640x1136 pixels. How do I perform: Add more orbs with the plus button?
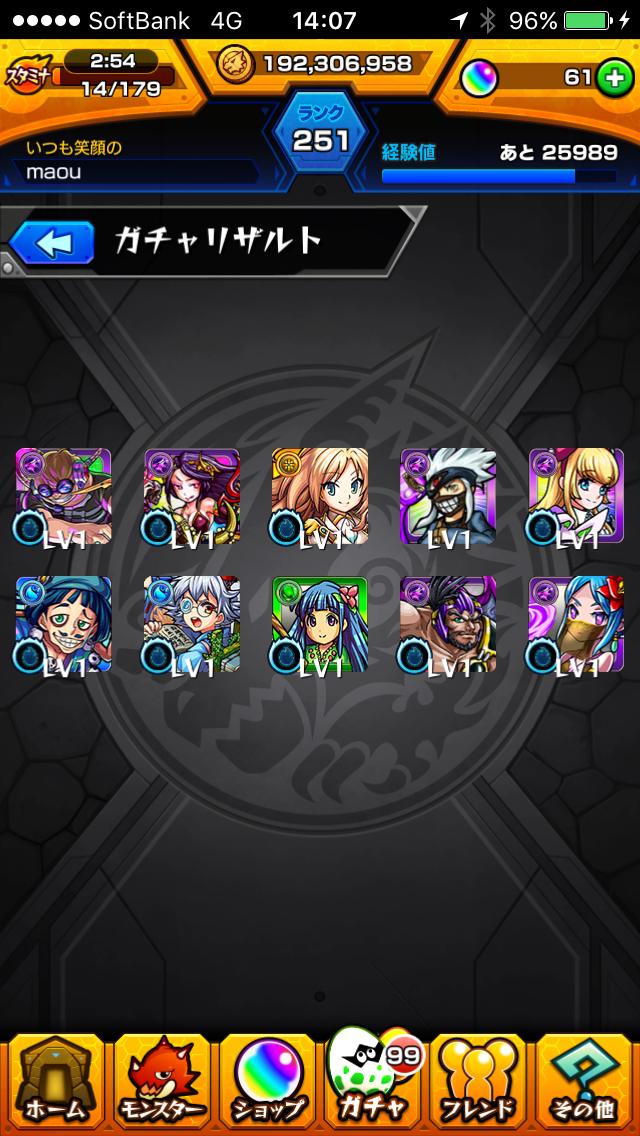tap(611, 77)
